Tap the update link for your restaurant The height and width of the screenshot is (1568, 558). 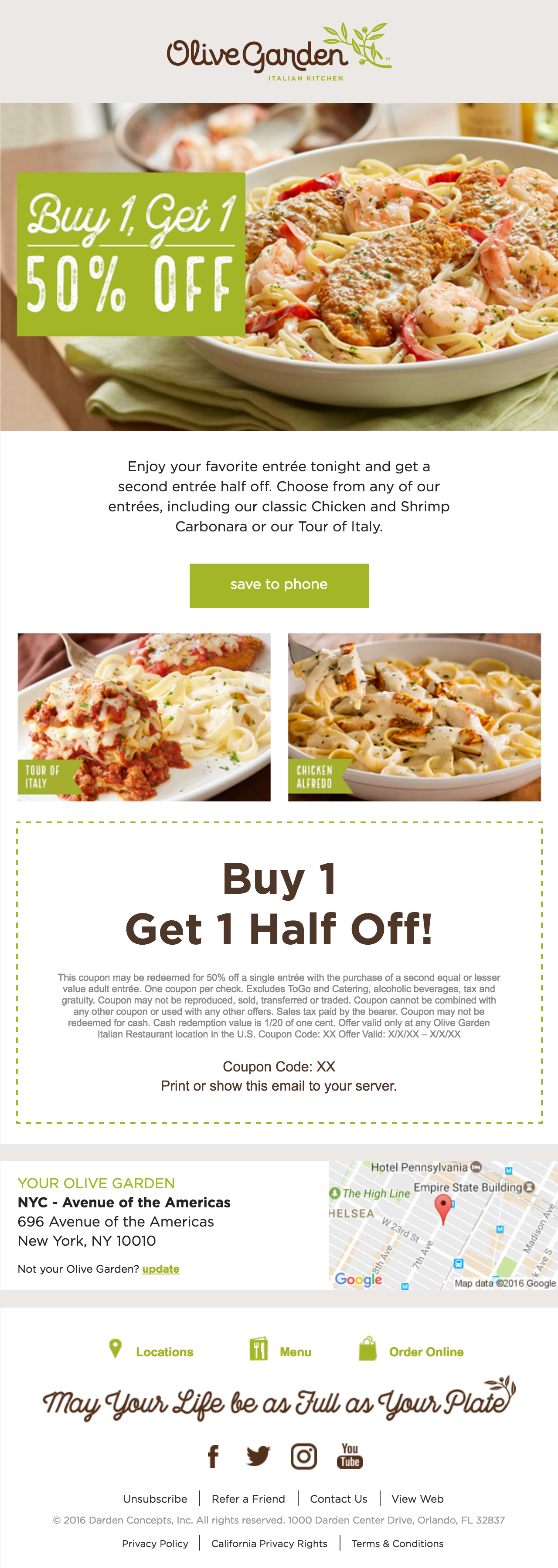tap(160, 1269)
